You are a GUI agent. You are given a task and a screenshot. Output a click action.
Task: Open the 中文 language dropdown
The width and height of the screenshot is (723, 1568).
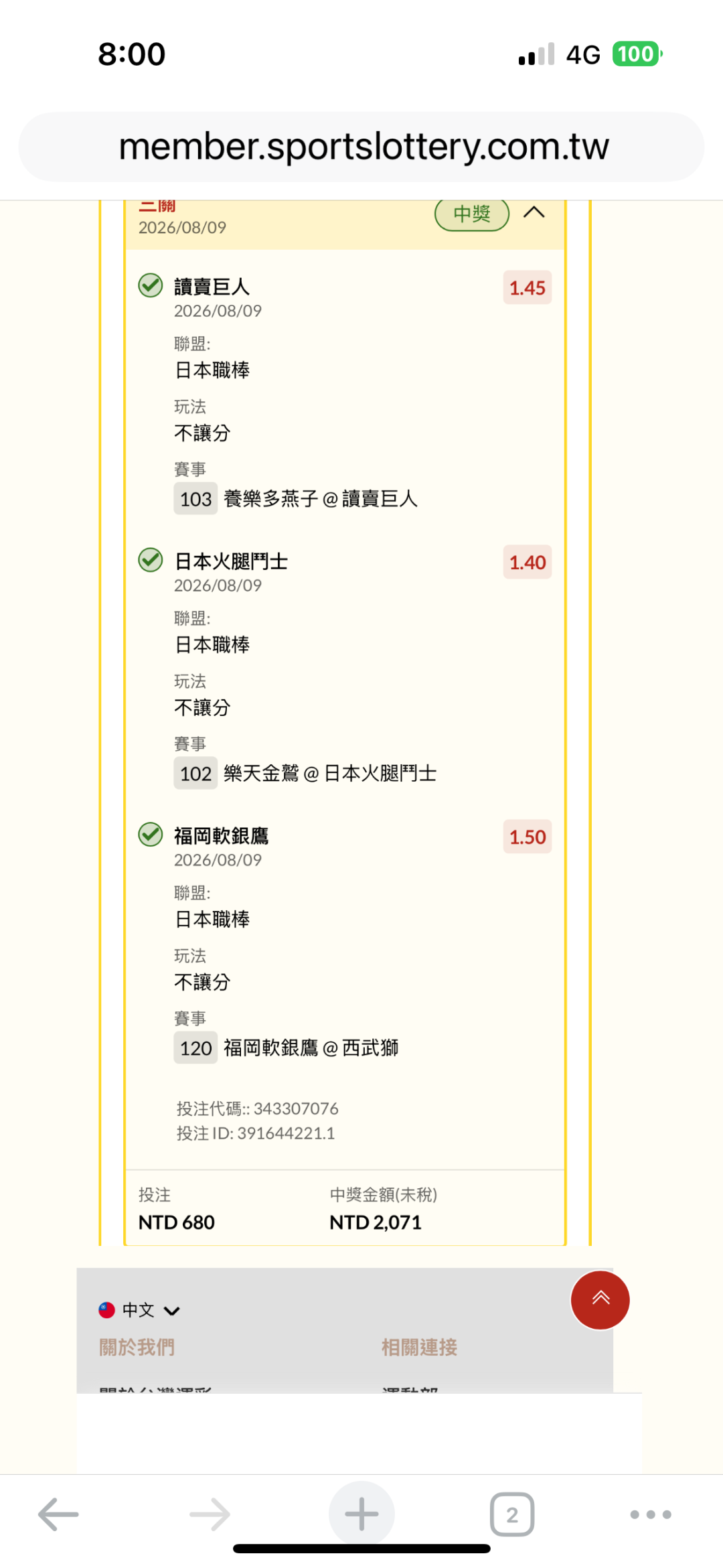coord(139,1310)
